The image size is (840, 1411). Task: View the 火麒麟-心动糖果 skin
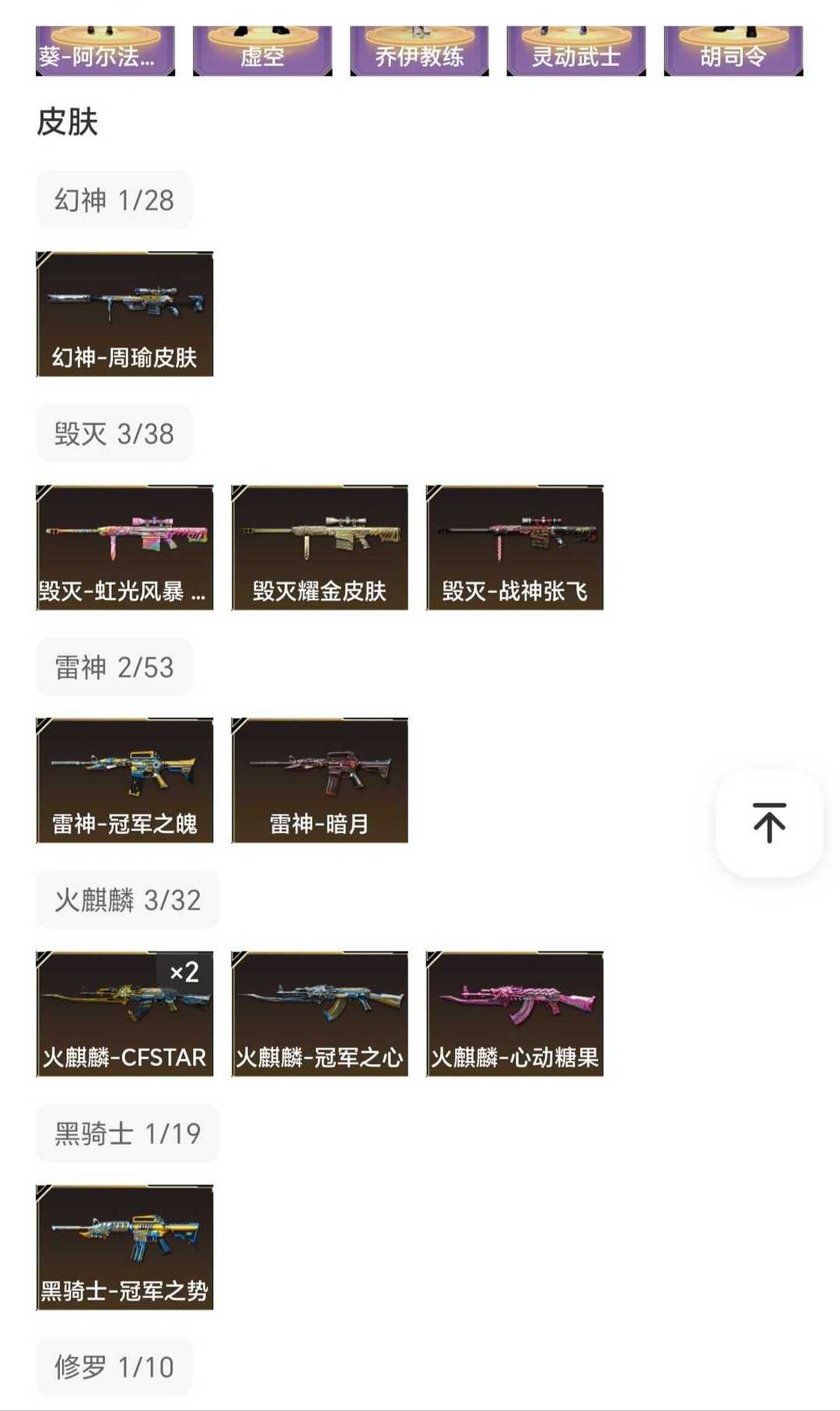tap(515, 1014)
